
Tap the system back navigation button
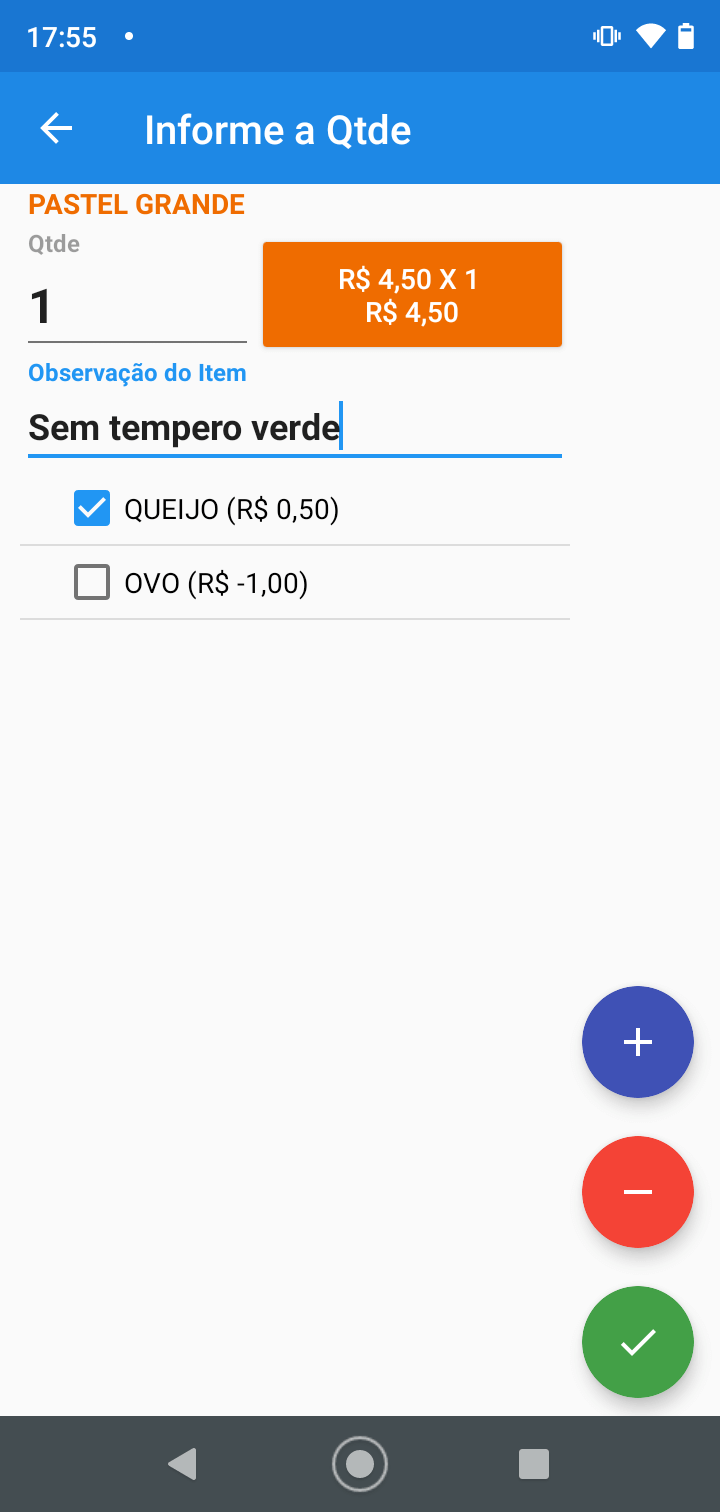[183, 1464]
